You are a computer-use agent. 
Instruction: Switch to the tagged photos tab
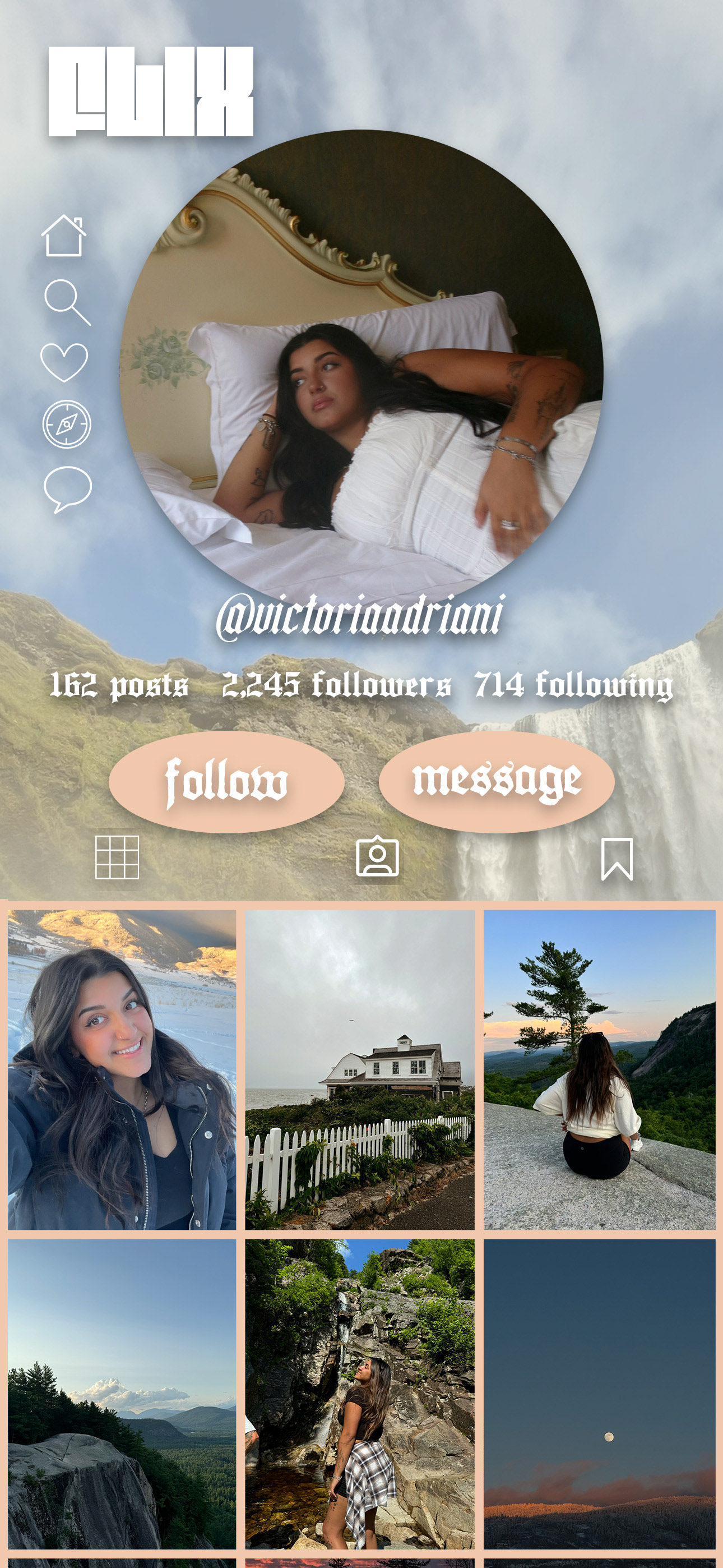[x=377, y=856]
